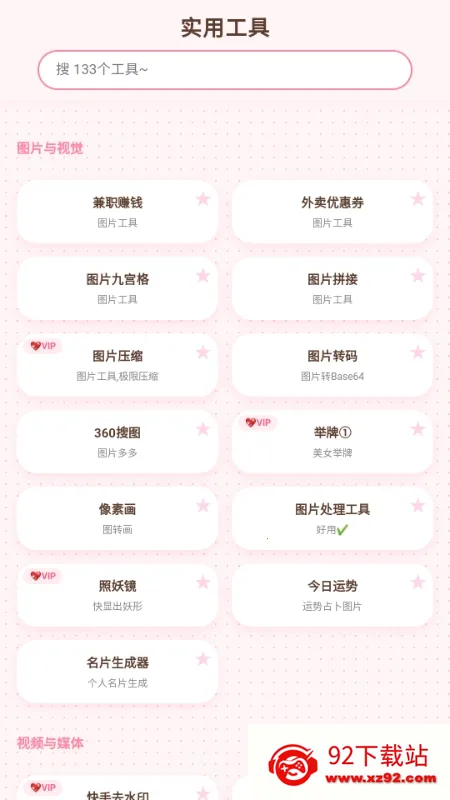Star the 图片拼接 tool as favorite
Image resolution: width=450 pixels, height=800 pixels.
[418, 276]
